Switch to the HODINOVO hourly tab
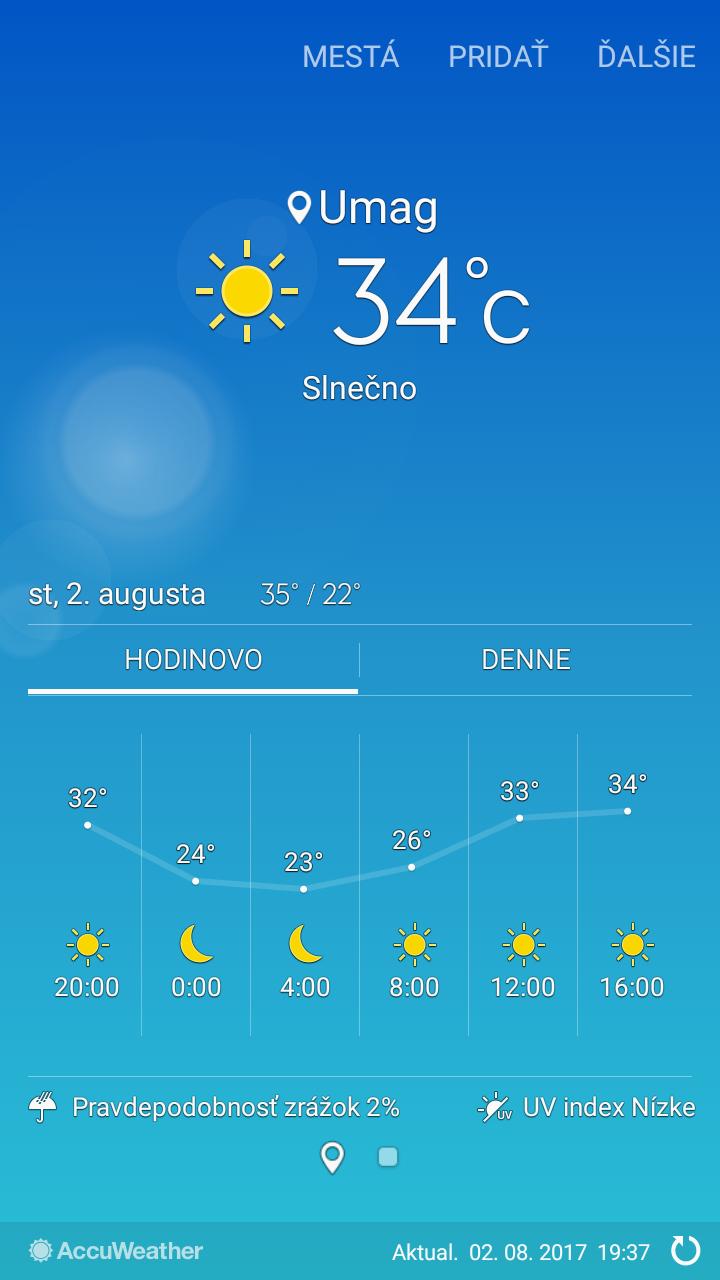The width and height of the screenshot is (720, 1280). point(193,660)
